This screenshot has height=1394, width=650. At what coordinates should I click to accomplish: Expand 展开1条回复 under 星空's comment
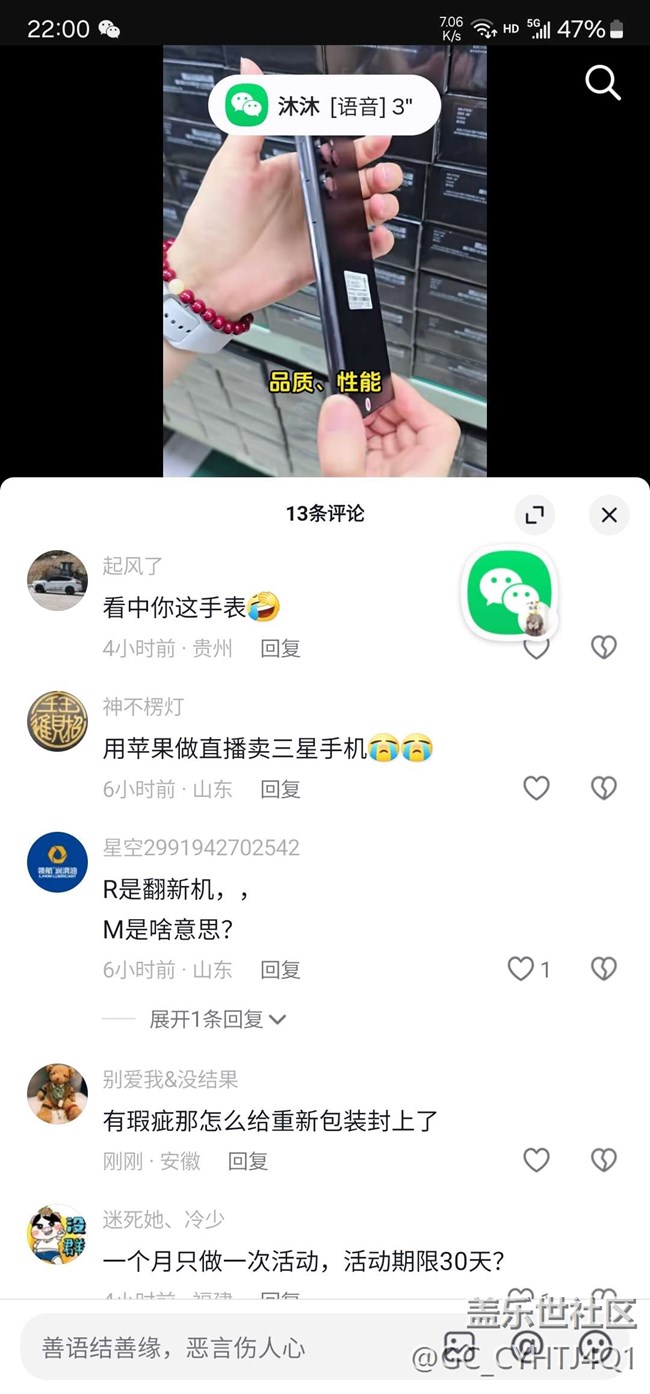[x=217, y=1019]
